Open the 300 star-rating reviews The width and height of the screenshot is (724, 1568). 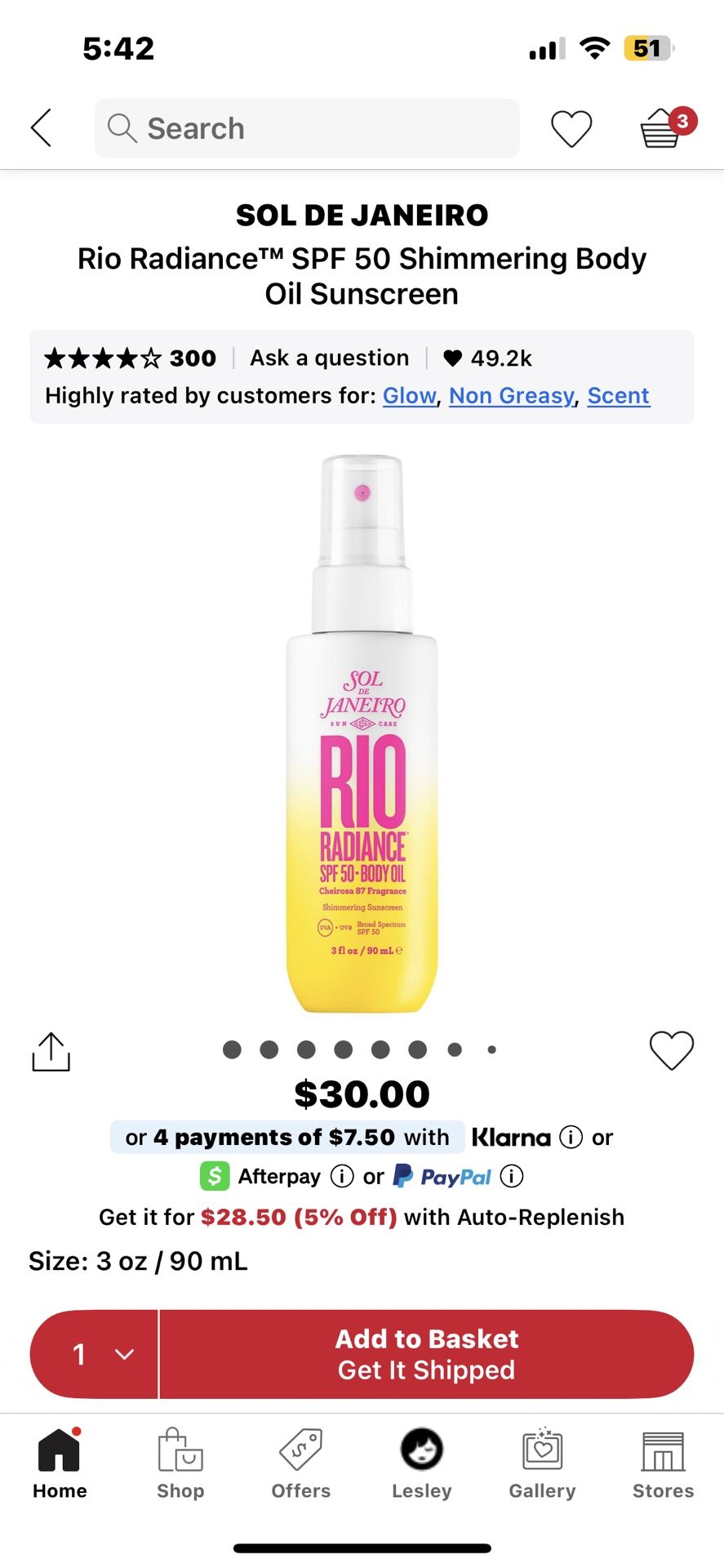coord(131,359)
